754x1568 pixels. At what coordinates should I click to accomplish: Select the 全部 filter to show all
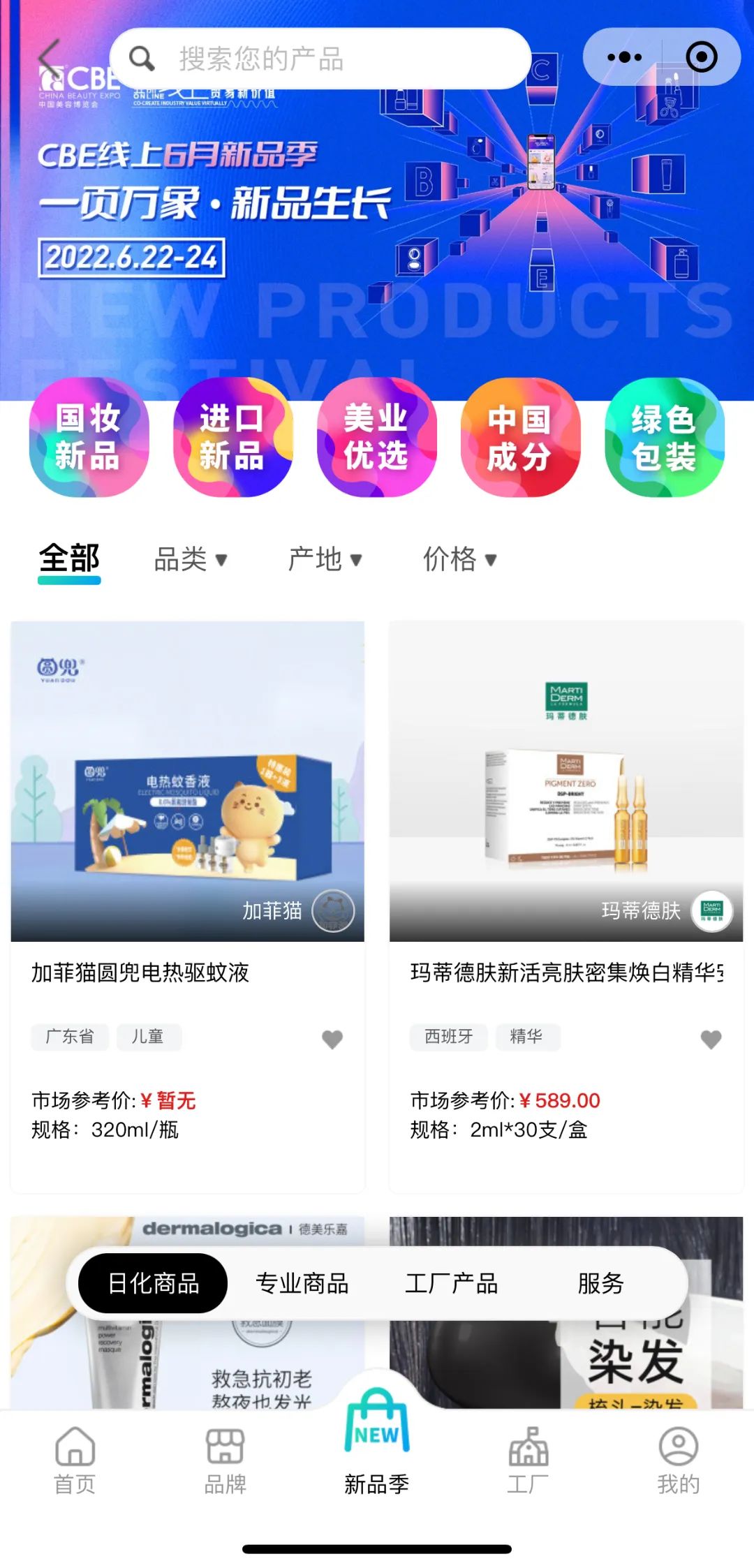click(x=69, y=559)
